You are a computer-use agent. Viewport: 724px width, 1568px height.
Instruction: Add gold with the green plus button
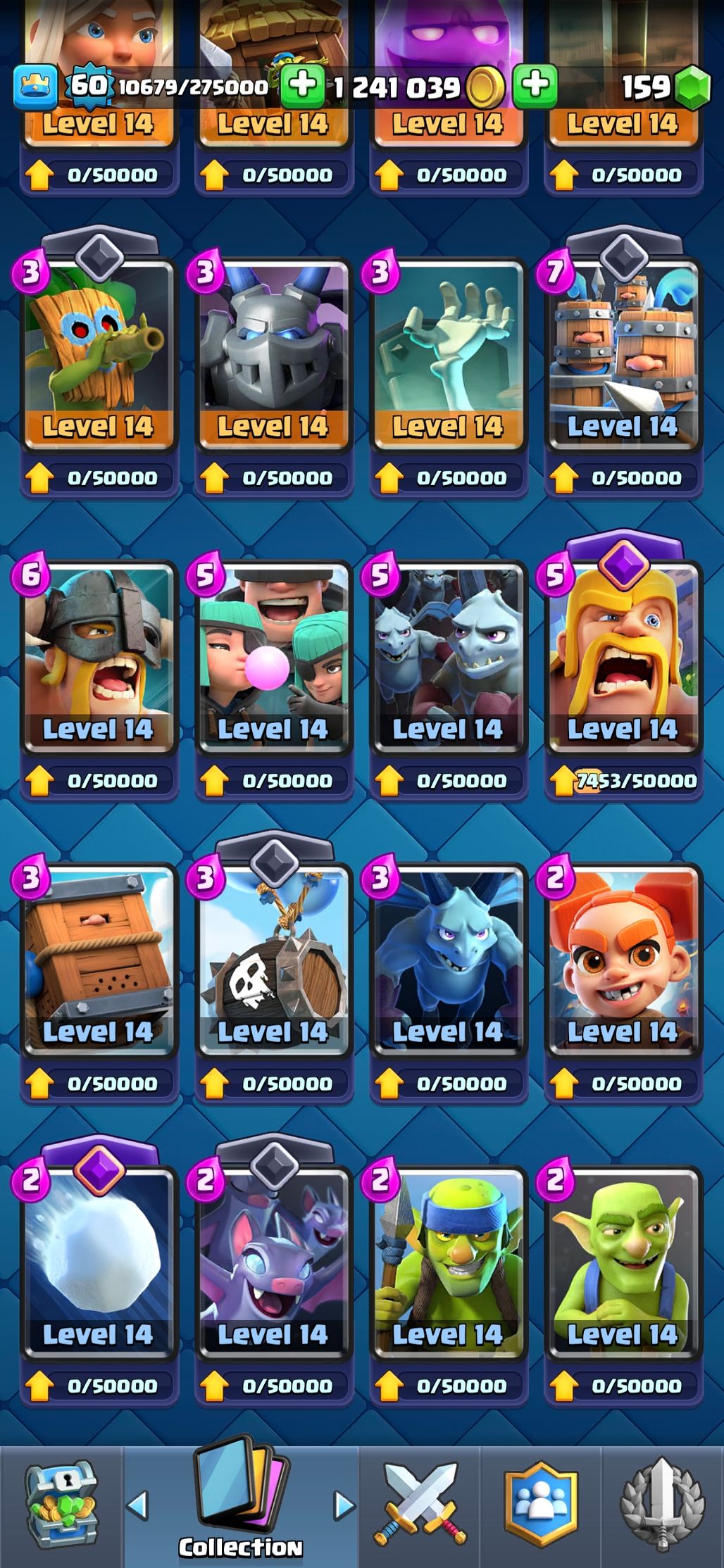point(535,87)
